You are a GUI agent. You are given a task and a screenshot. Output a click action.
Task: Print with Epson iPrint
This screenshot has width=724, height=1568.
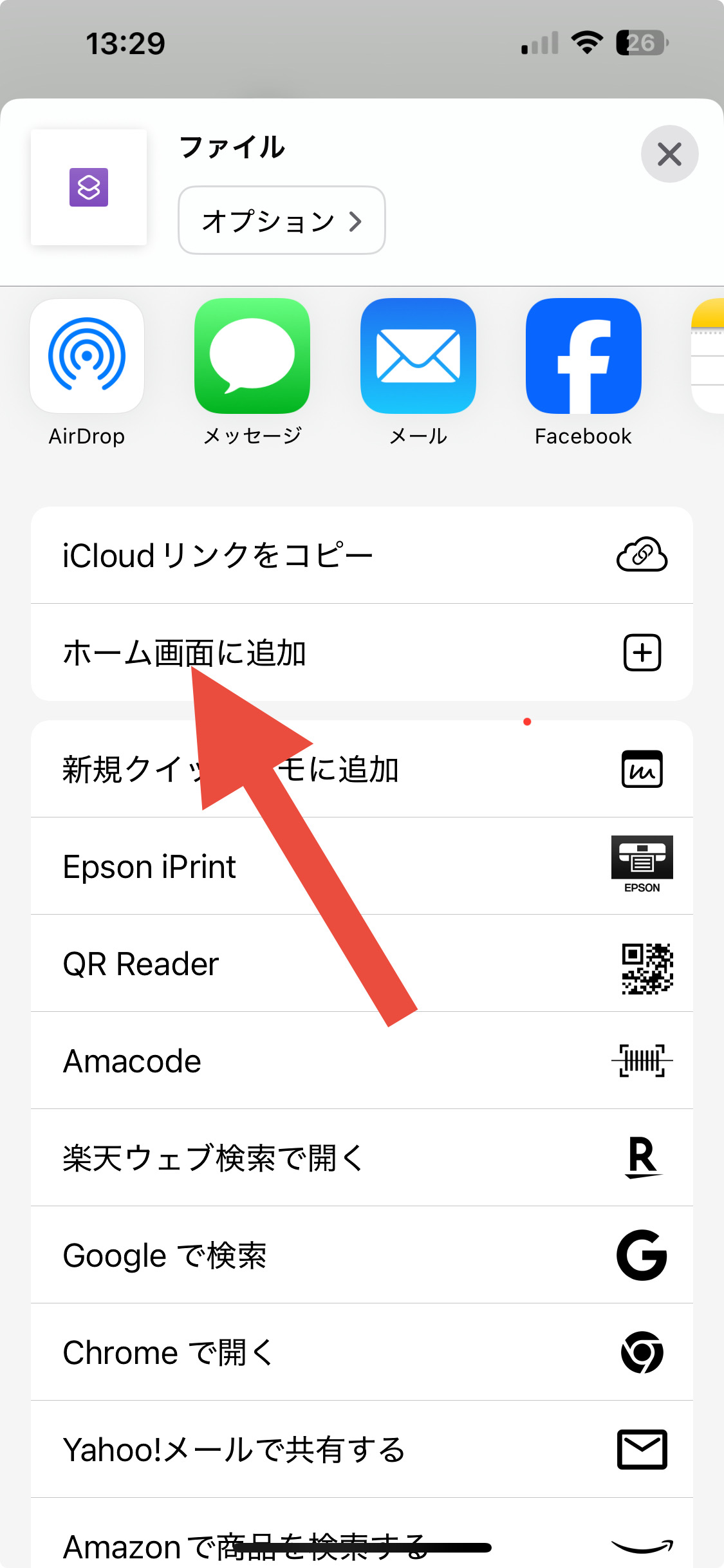pyautogui.click(x=362, y=866)
